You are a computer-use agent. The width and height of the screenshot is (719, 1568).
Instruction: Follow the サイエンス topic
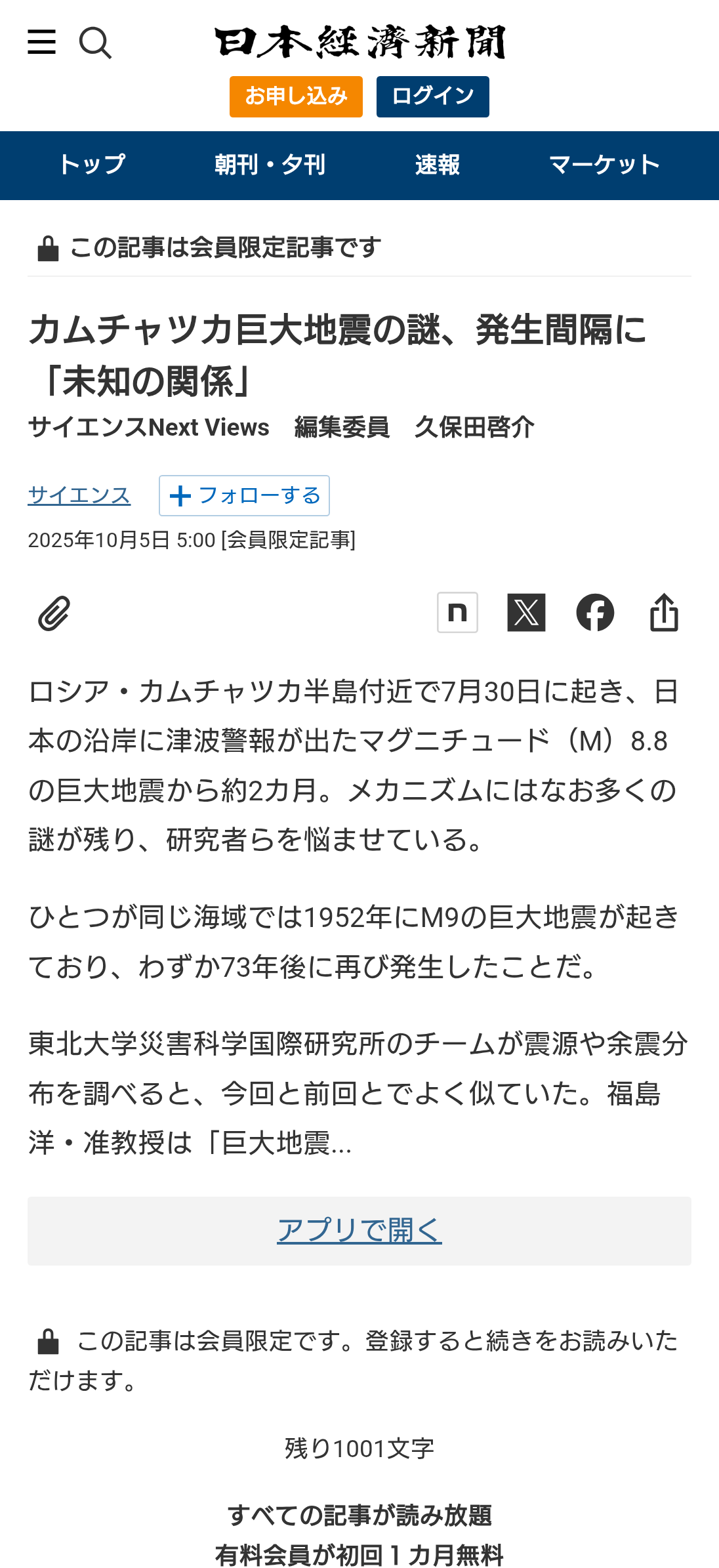(244, 495)
